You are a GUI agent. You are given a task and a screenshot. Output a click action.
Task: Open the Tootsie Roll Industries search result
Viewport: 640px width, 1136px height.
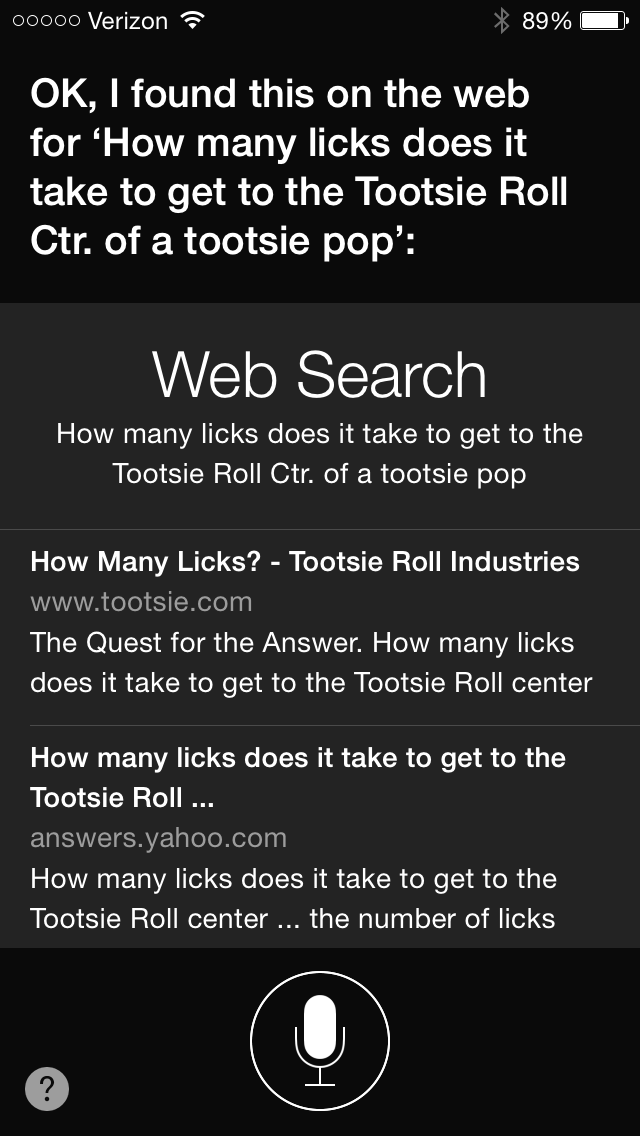pos(320,622)
